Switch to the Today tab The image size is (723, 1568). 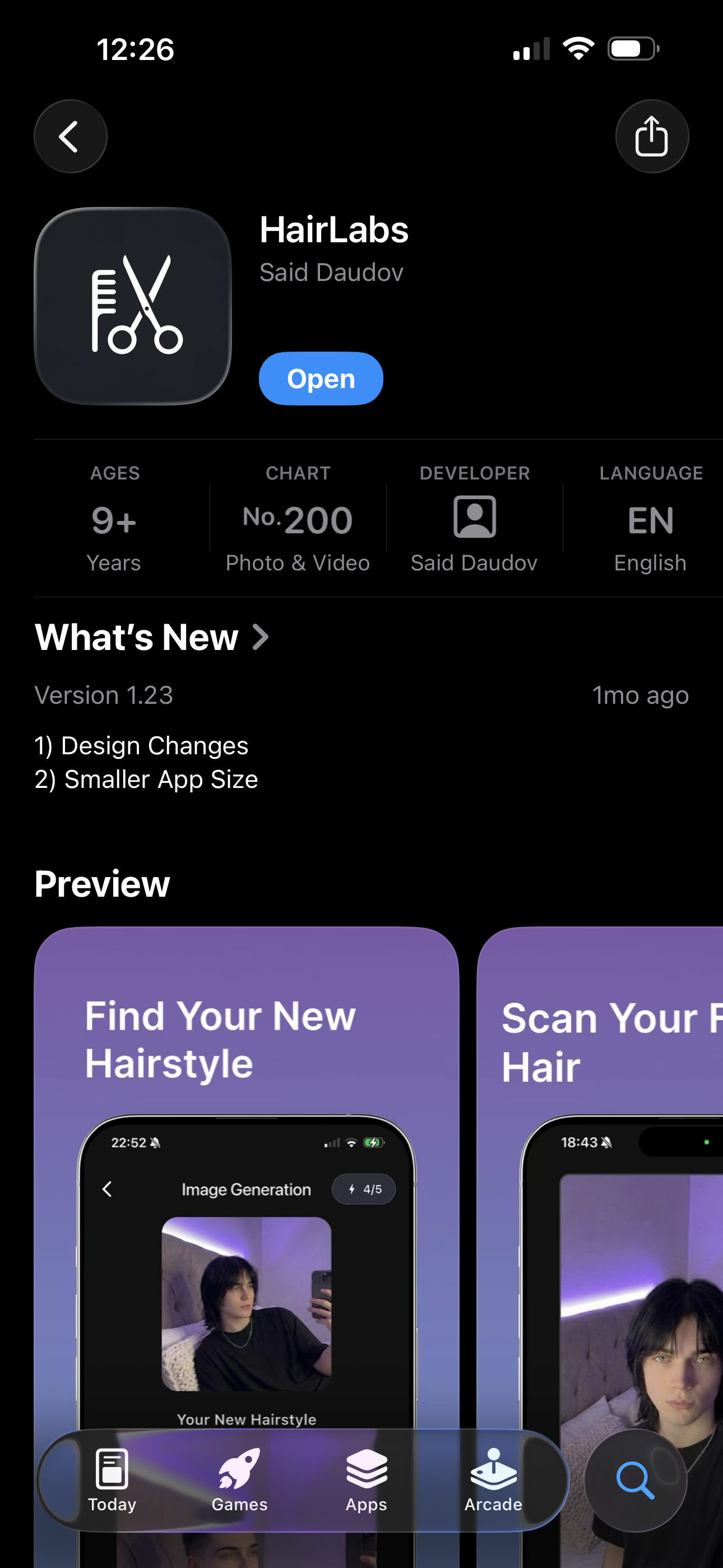112,1479
